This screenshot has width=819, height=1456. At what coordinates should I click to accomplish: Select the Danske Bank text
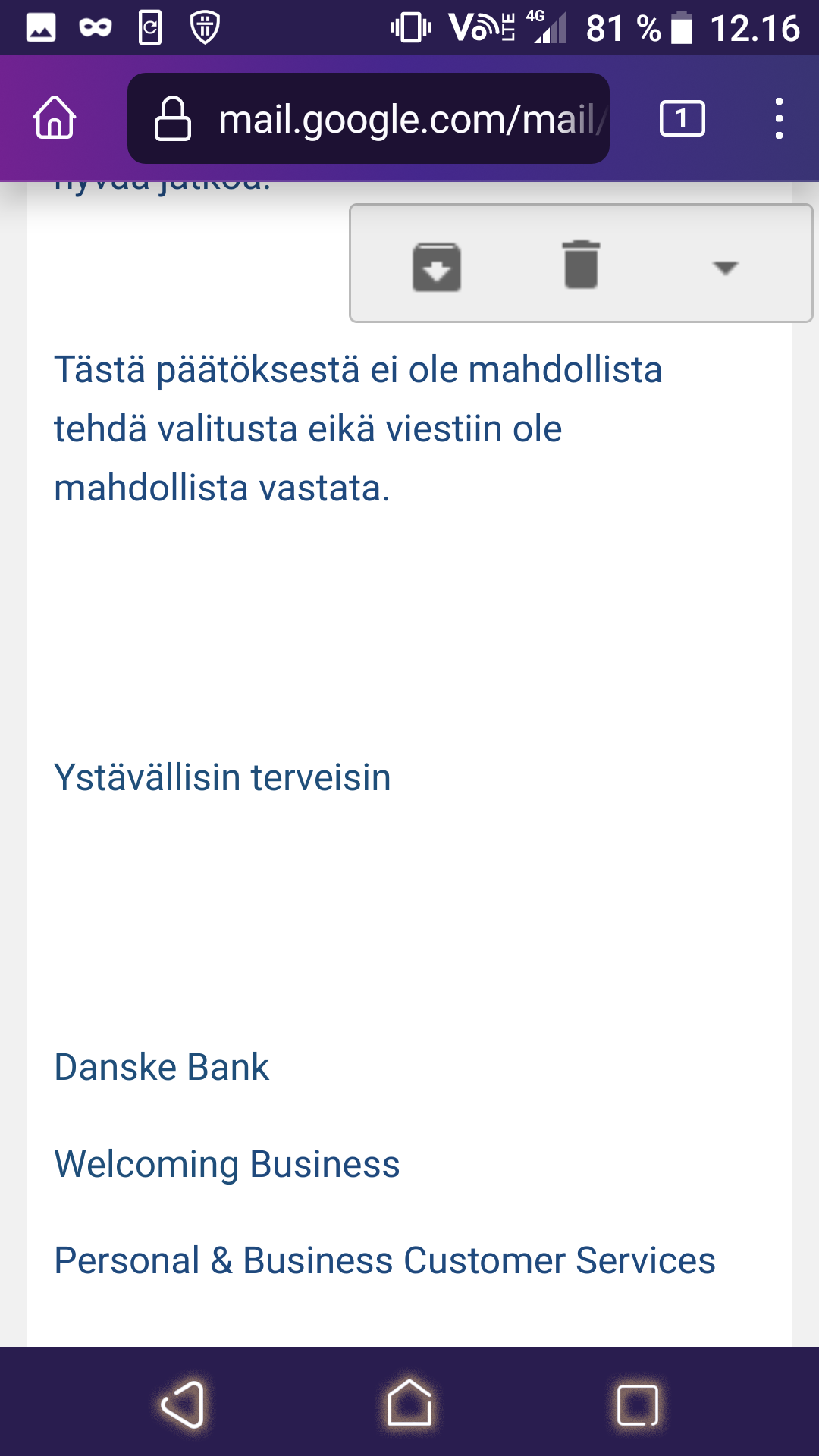pyautogui.click(x=161, y=1067)
